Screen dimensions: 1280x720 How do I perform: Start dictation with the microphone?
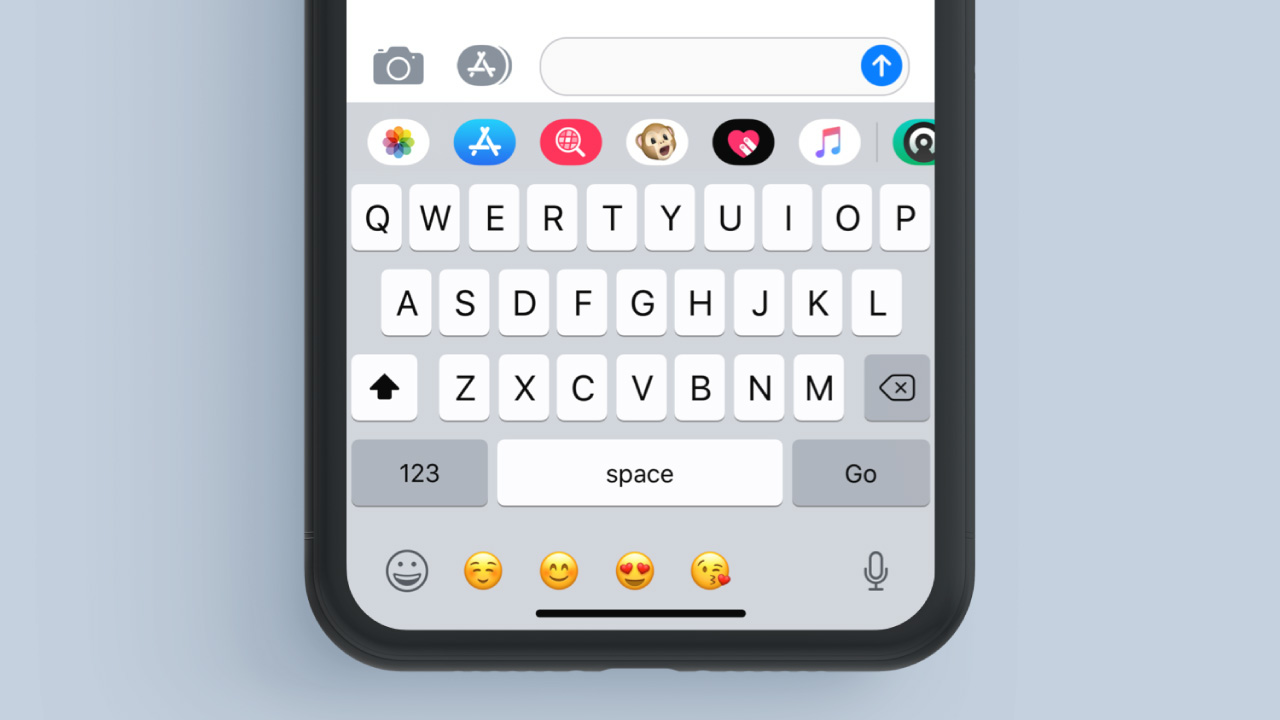875,571
